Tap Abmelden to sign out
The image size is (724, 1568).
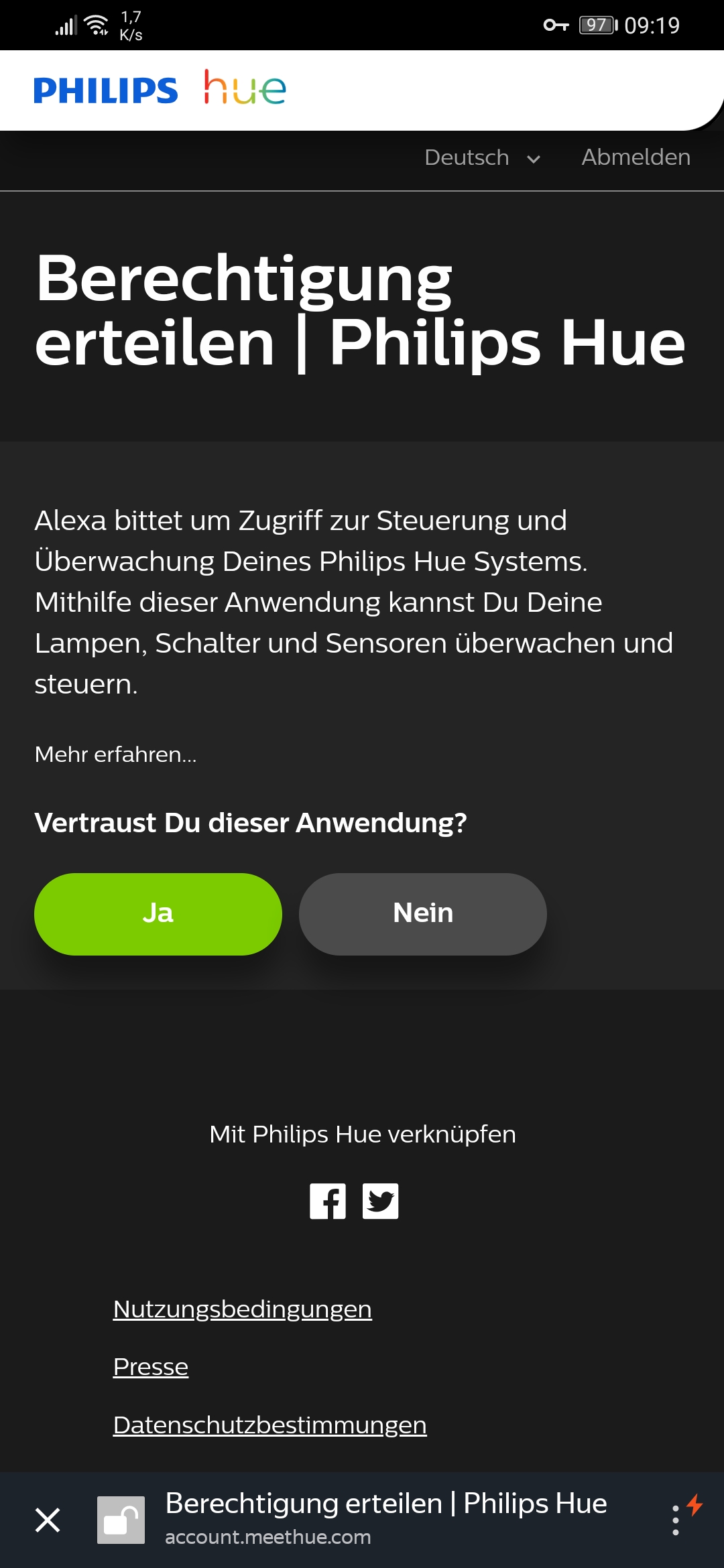(x=636, y=157)
